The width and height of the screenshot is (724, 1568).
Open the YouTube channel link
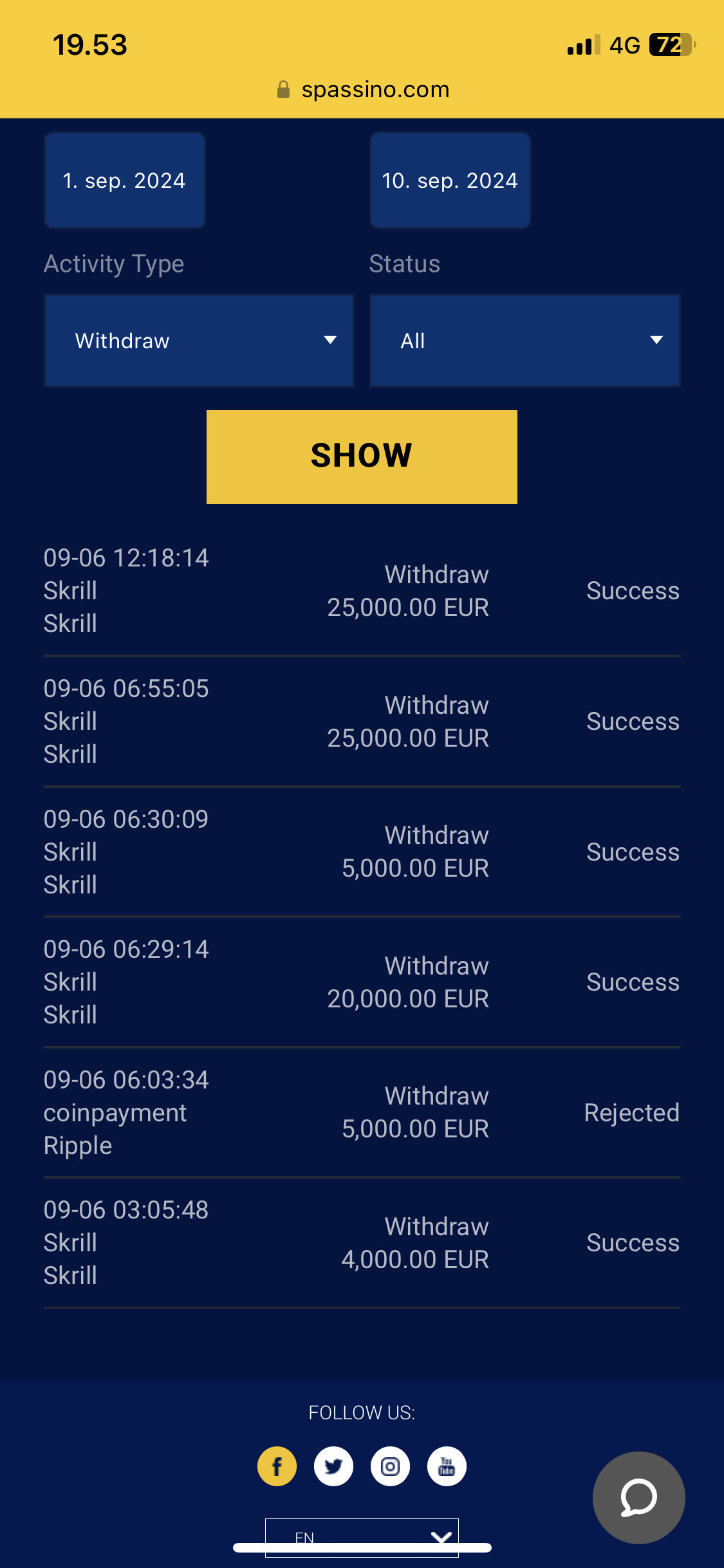447,1466
